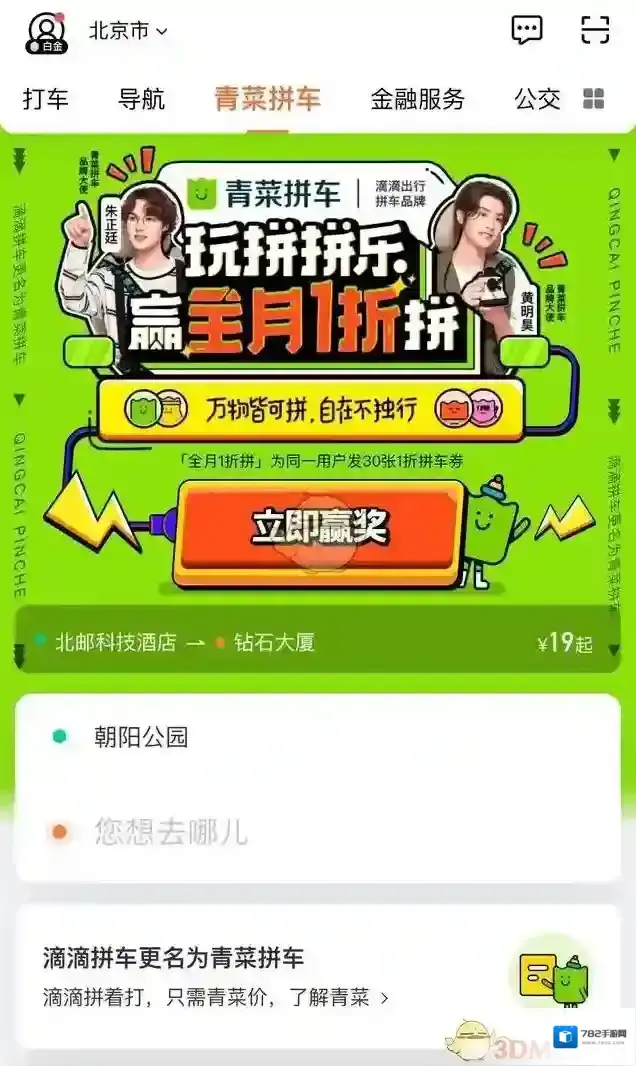Change city from 北京市

(x=127, y=31)
